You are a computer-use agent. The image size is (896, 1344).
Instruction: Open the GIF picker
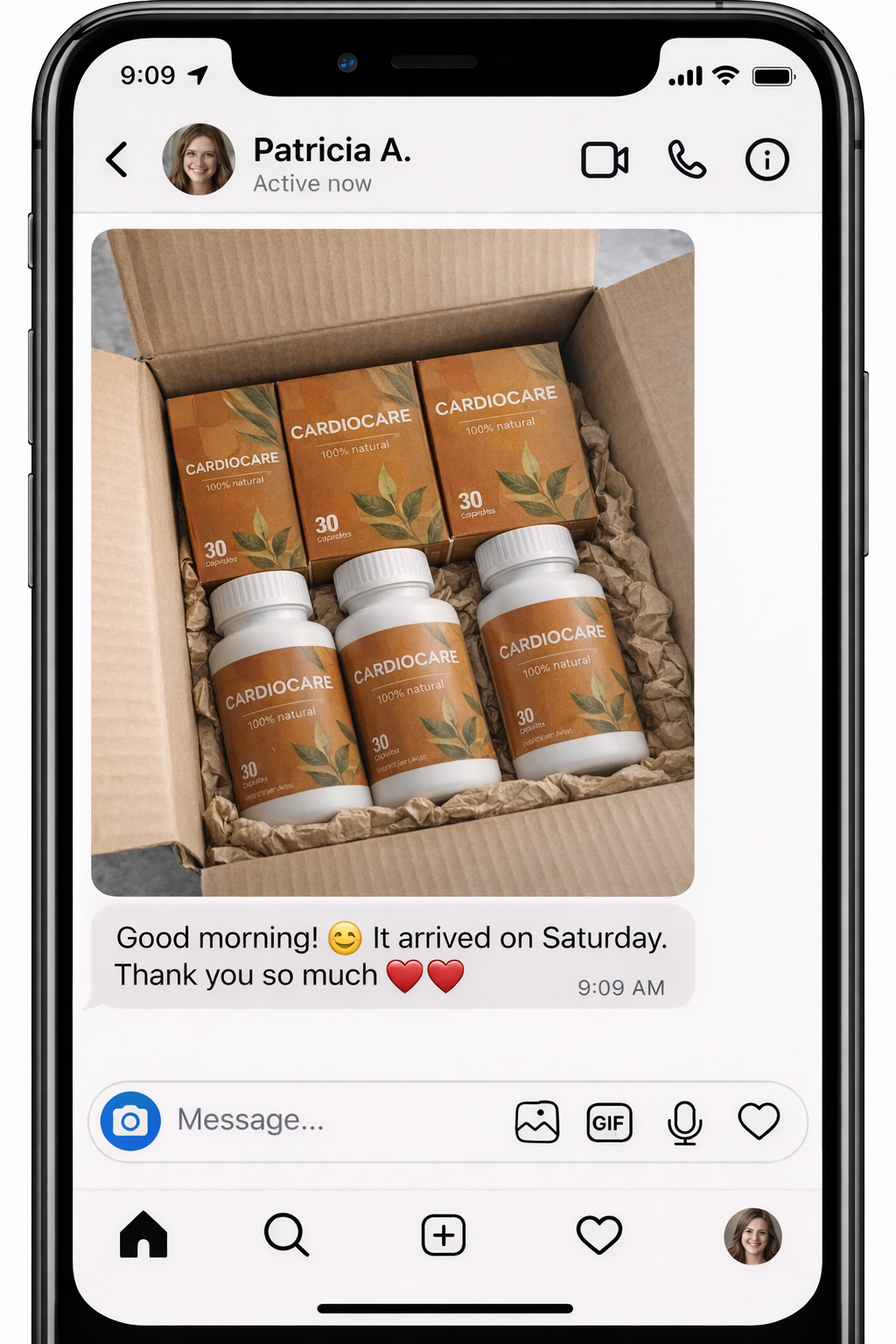tap(609, 1122)
